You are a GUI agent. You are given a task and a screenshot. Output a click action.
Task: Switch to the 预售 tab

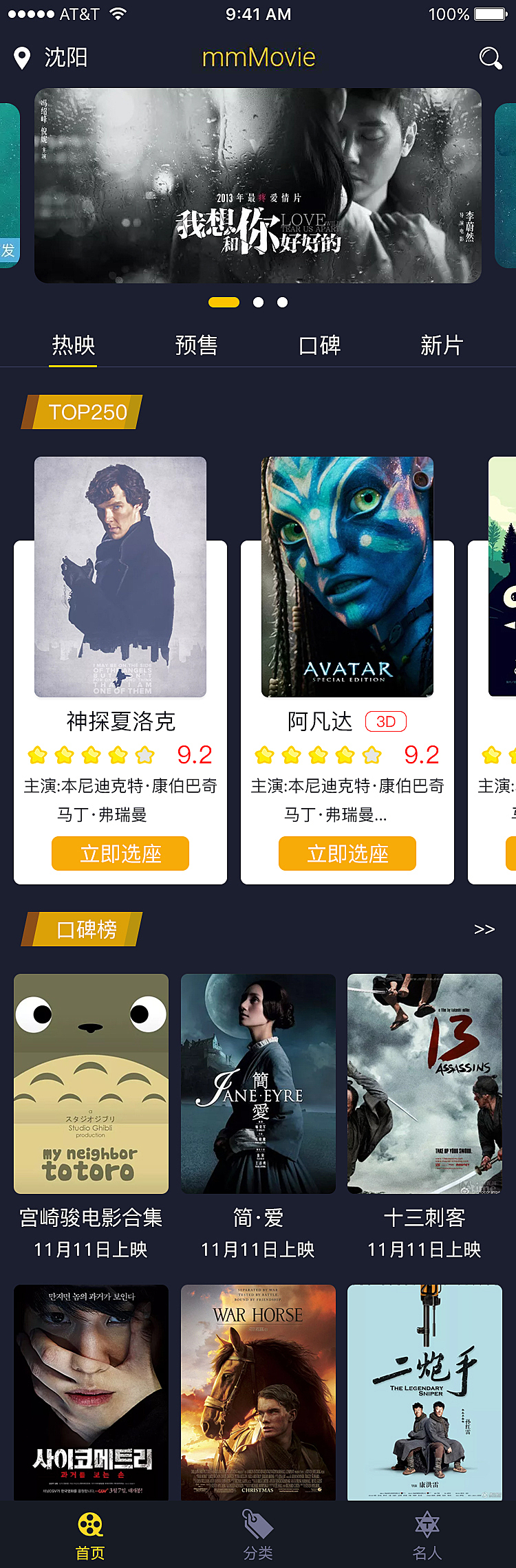(x=196, y=345)
